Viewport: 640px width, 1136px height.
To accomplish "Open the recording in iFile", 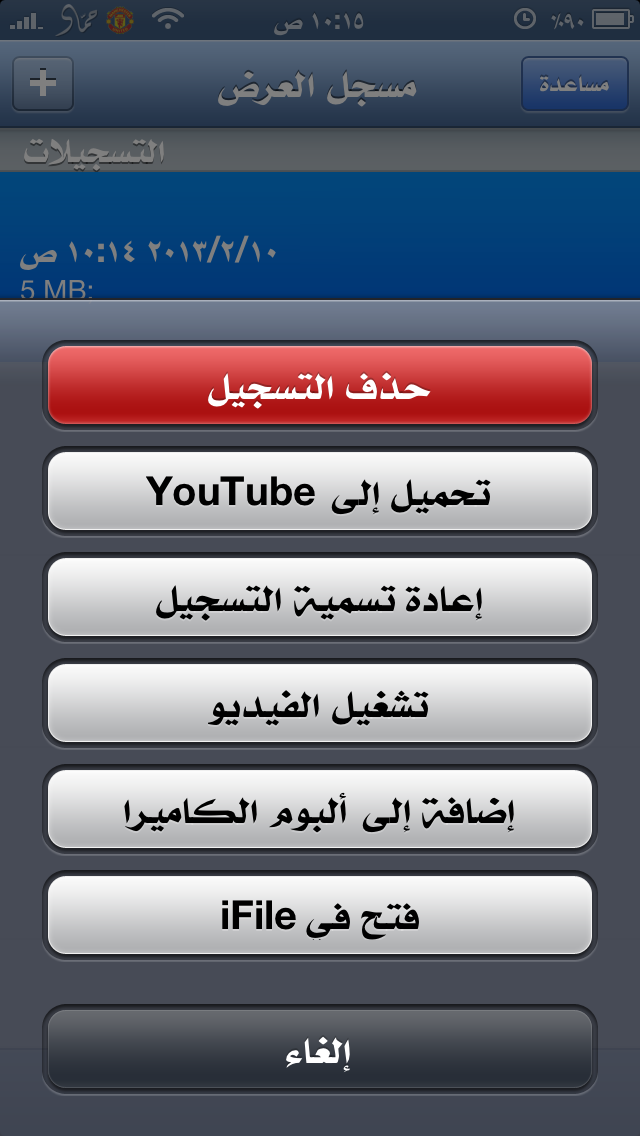I will pos(319,916).
